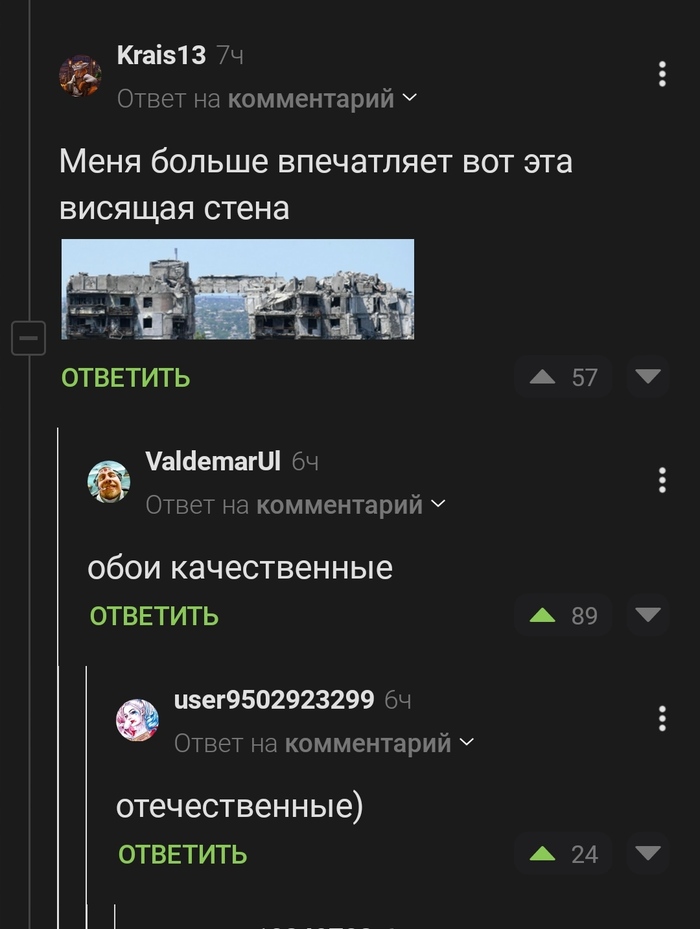The image size is (700, 929).
Task: Reply to user9502923299's comment
Action: click(x=182, y=854)
